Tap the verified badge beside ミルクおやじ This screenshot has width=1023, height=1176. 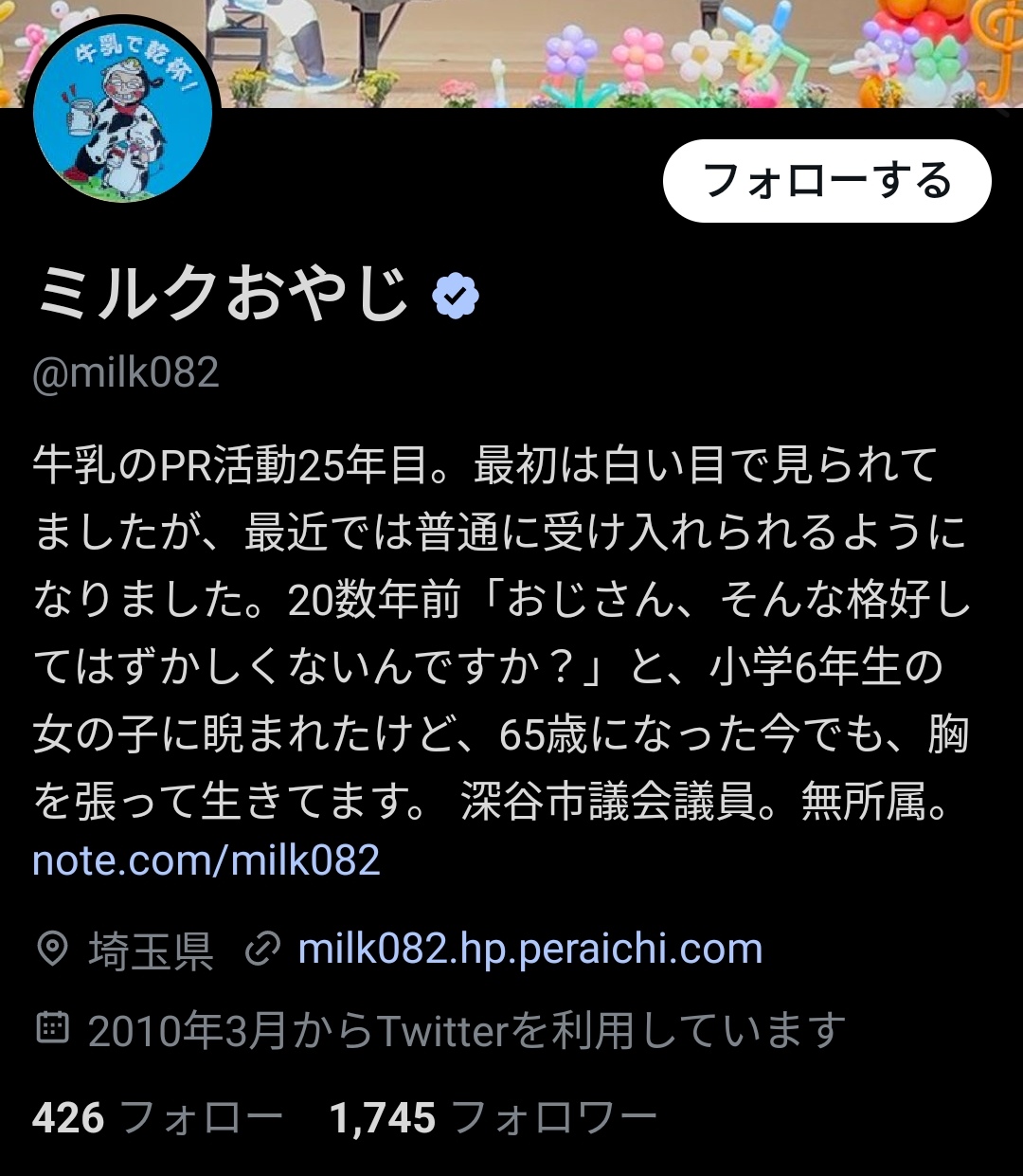coord(456,298)
